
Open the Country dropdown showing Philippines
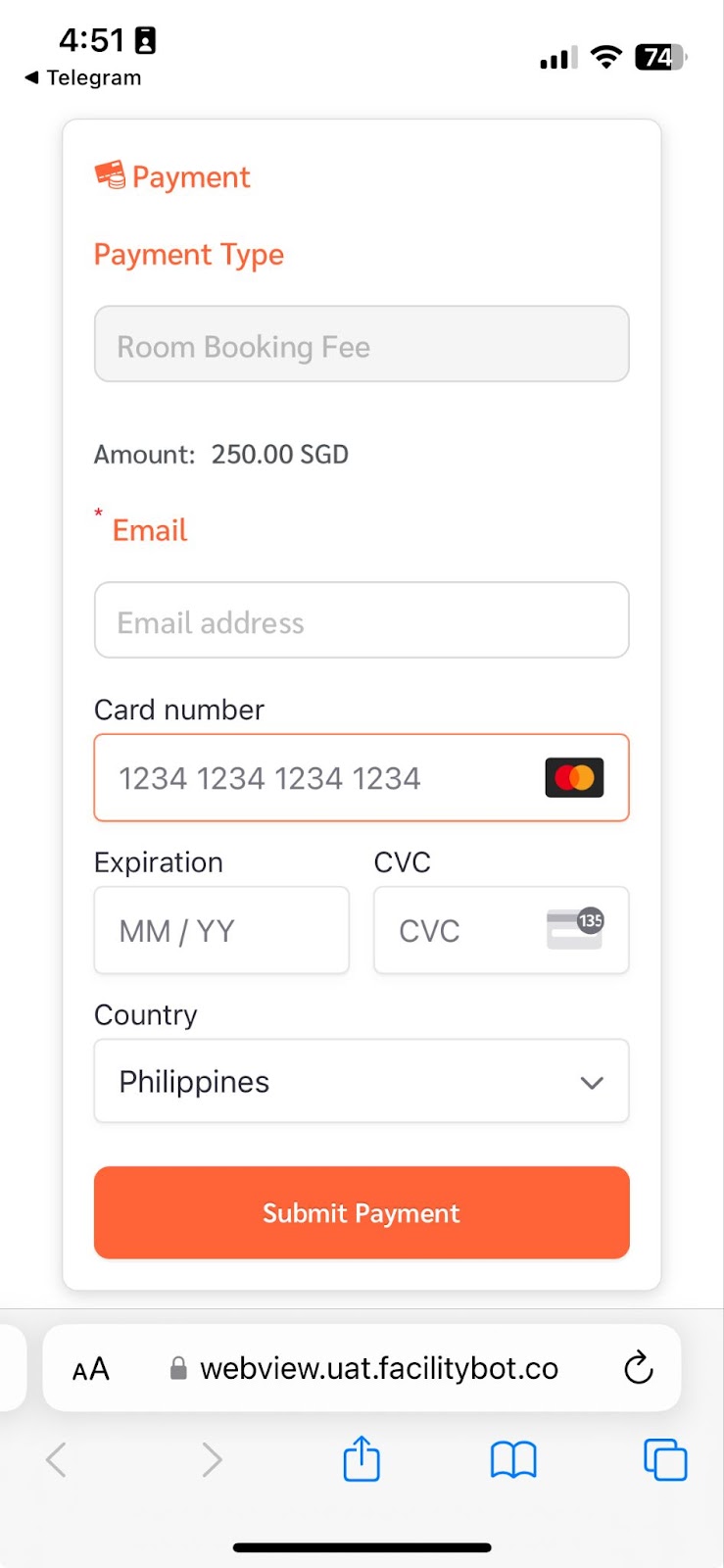(x=362, y=1081)
